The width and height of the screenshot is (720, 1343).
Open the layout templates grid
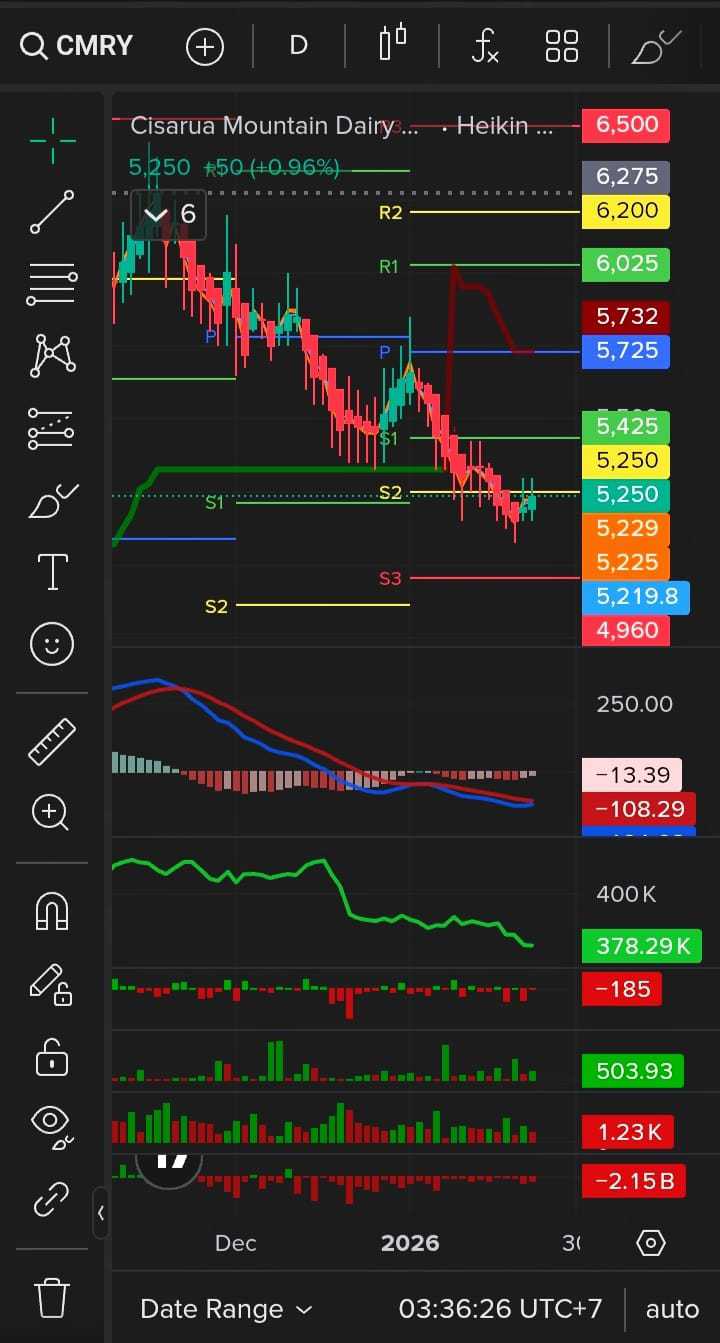561,46
